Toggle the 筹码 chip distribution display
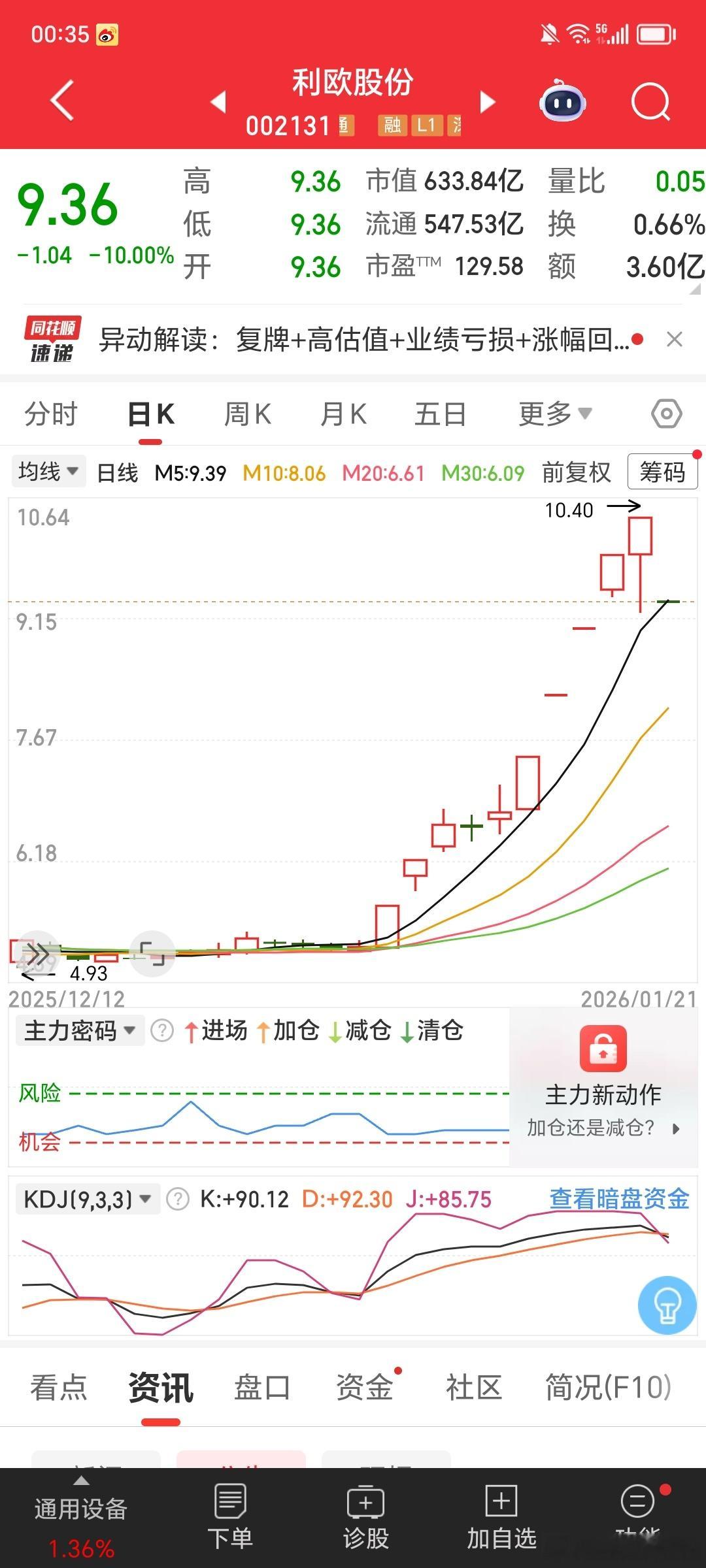This screenshot has height=1568, width=706. pos(662,472)
